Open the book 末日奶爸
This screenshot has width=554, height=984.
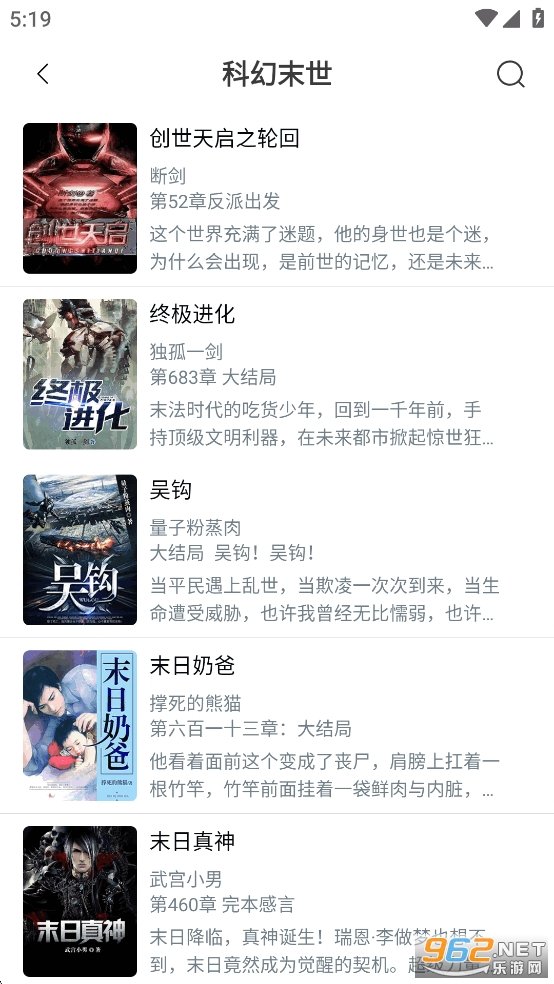click(x=277, y=725)
